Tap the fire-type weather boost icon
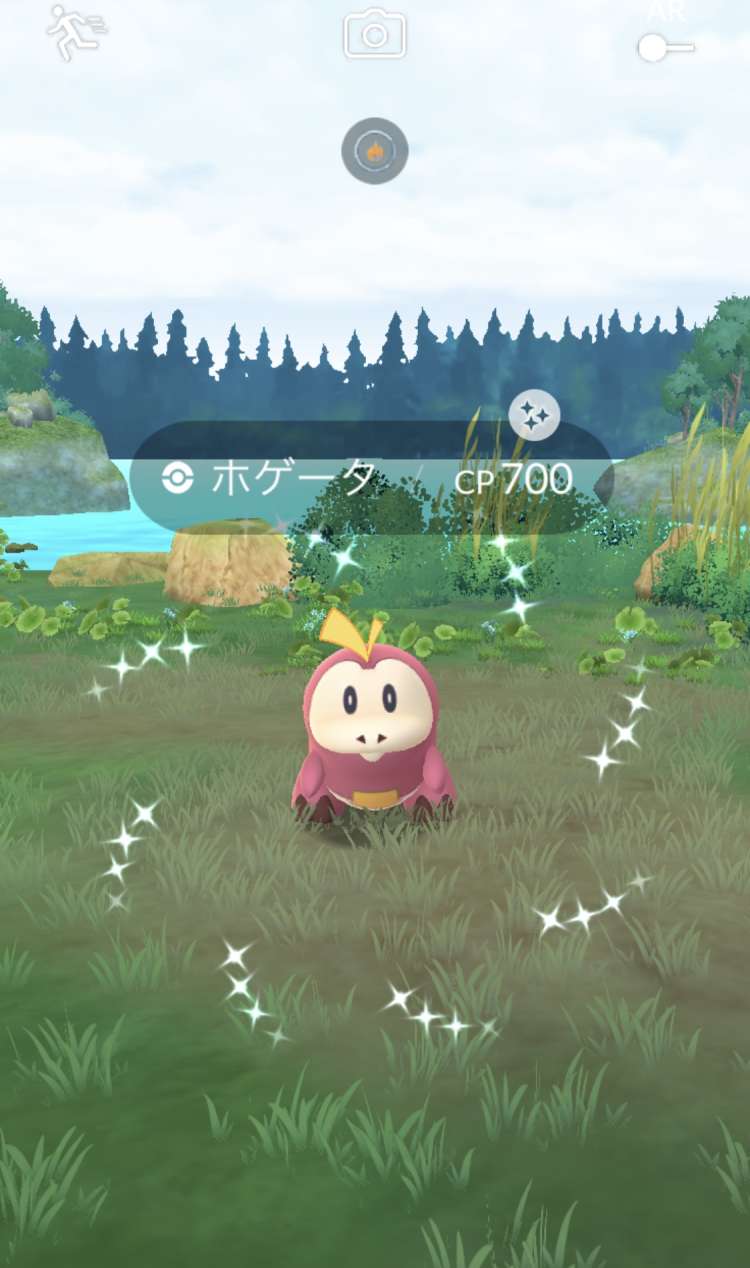750x1268 pixels. coord(375,151)
